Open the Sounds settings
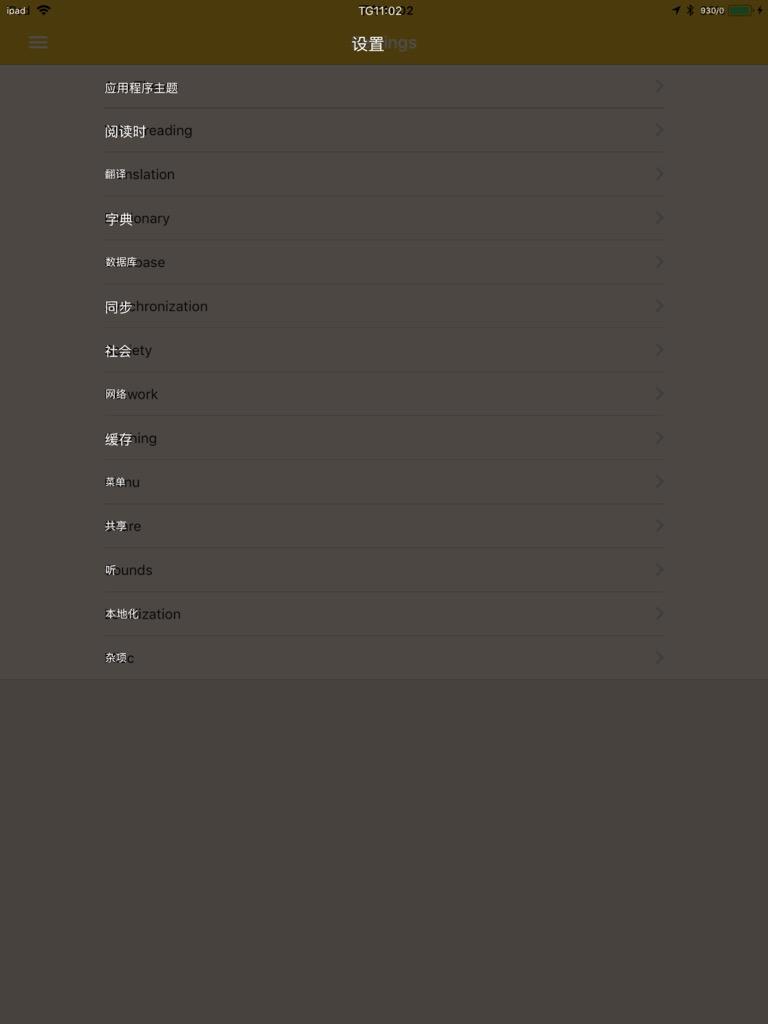 coord(384,570)
